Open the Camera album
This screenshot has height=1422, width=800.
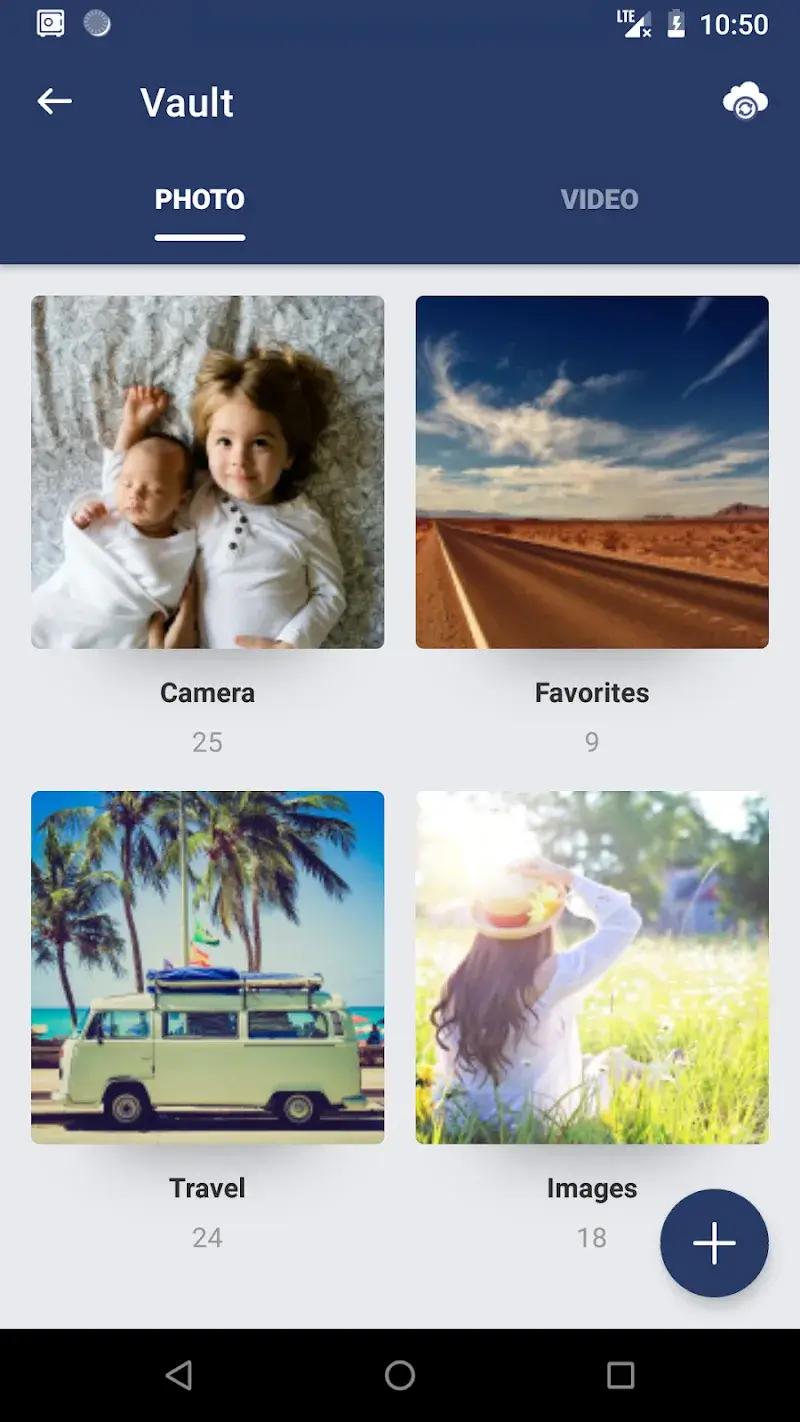(x=208, y=472)
